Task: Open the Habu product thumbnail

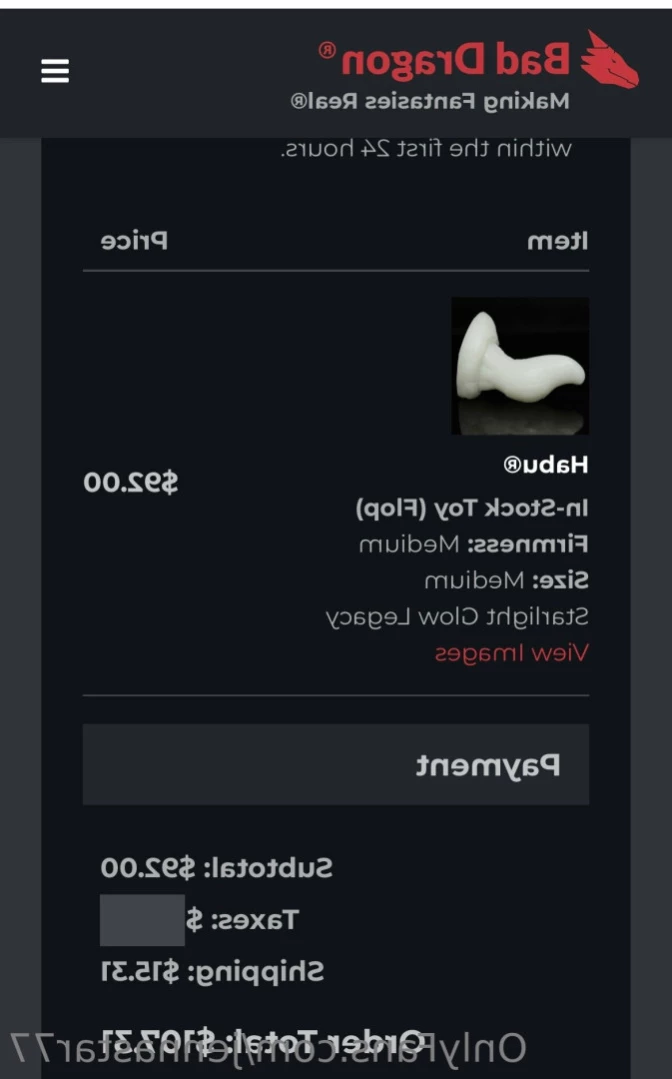Action: tap(519, 366)
